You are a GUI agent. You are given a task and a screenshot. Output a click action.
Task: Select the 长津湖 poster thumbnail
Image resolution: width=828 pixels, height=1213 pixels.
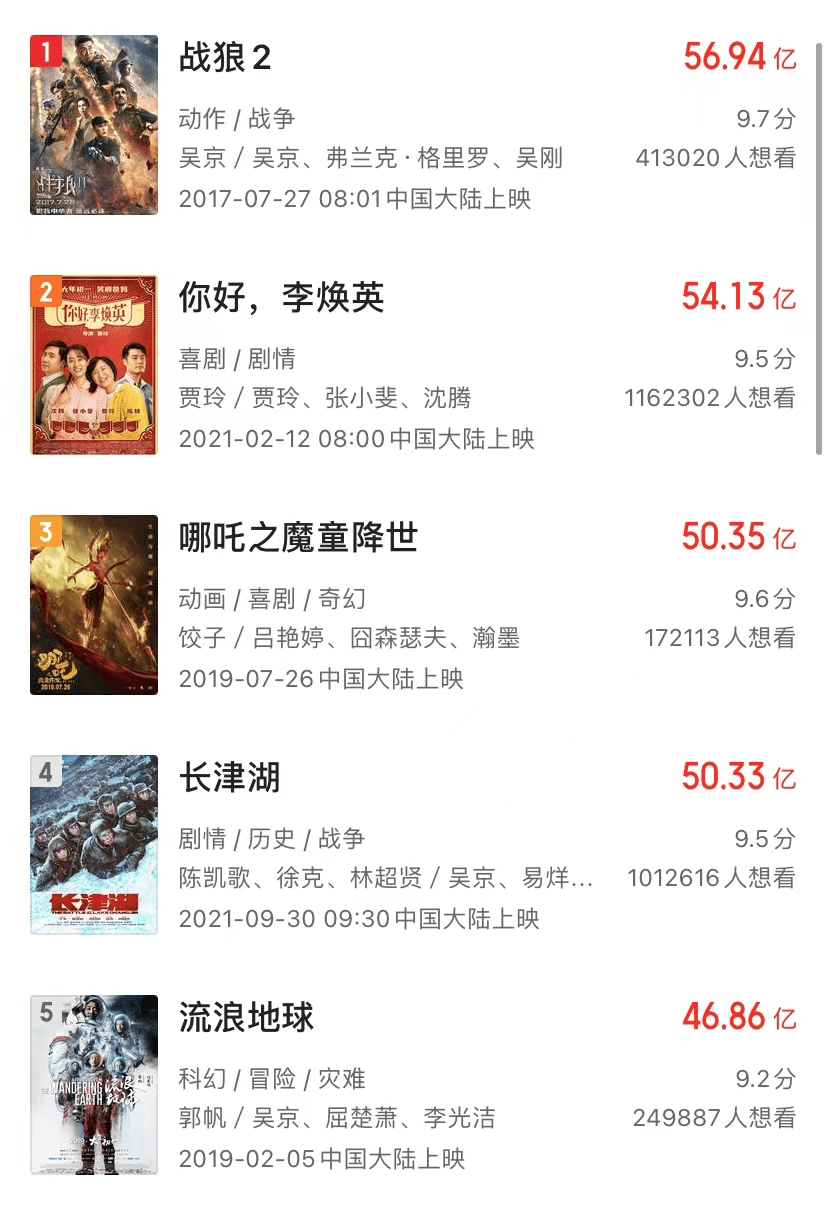94,846
